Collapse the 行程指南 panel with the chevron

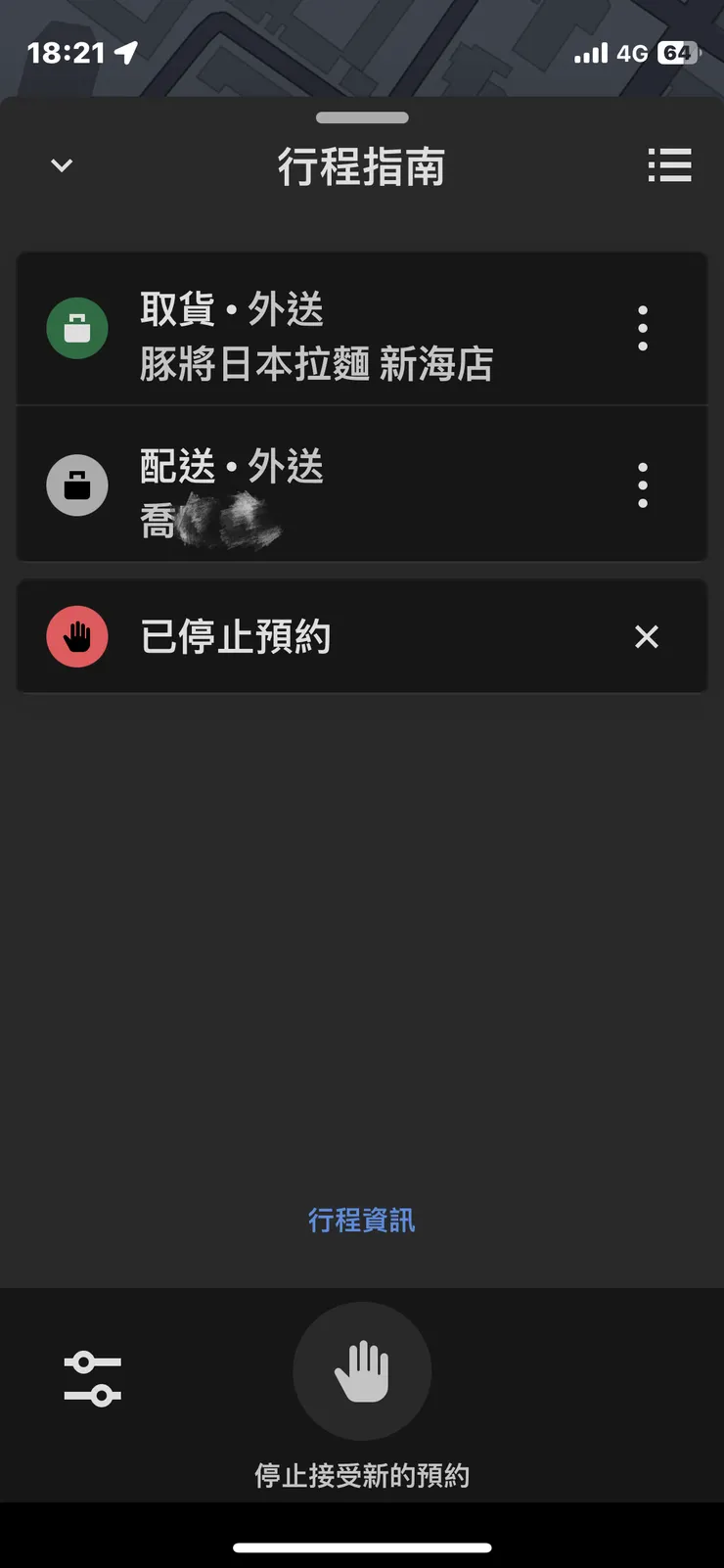pyautogui.click(x=61, y=164)
